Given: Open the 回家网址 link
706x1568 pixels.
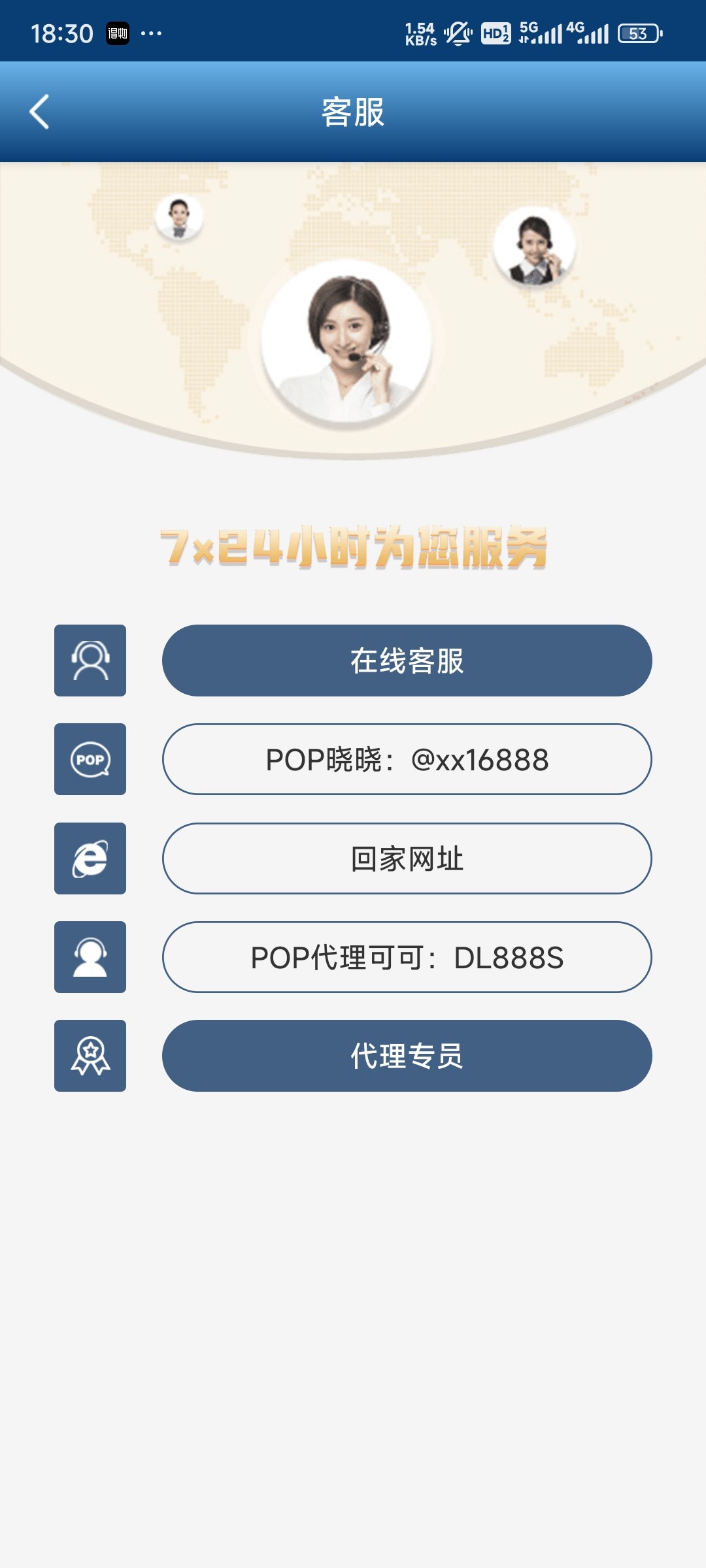Looking at the screenshot, I should click(x=405, y=859).
